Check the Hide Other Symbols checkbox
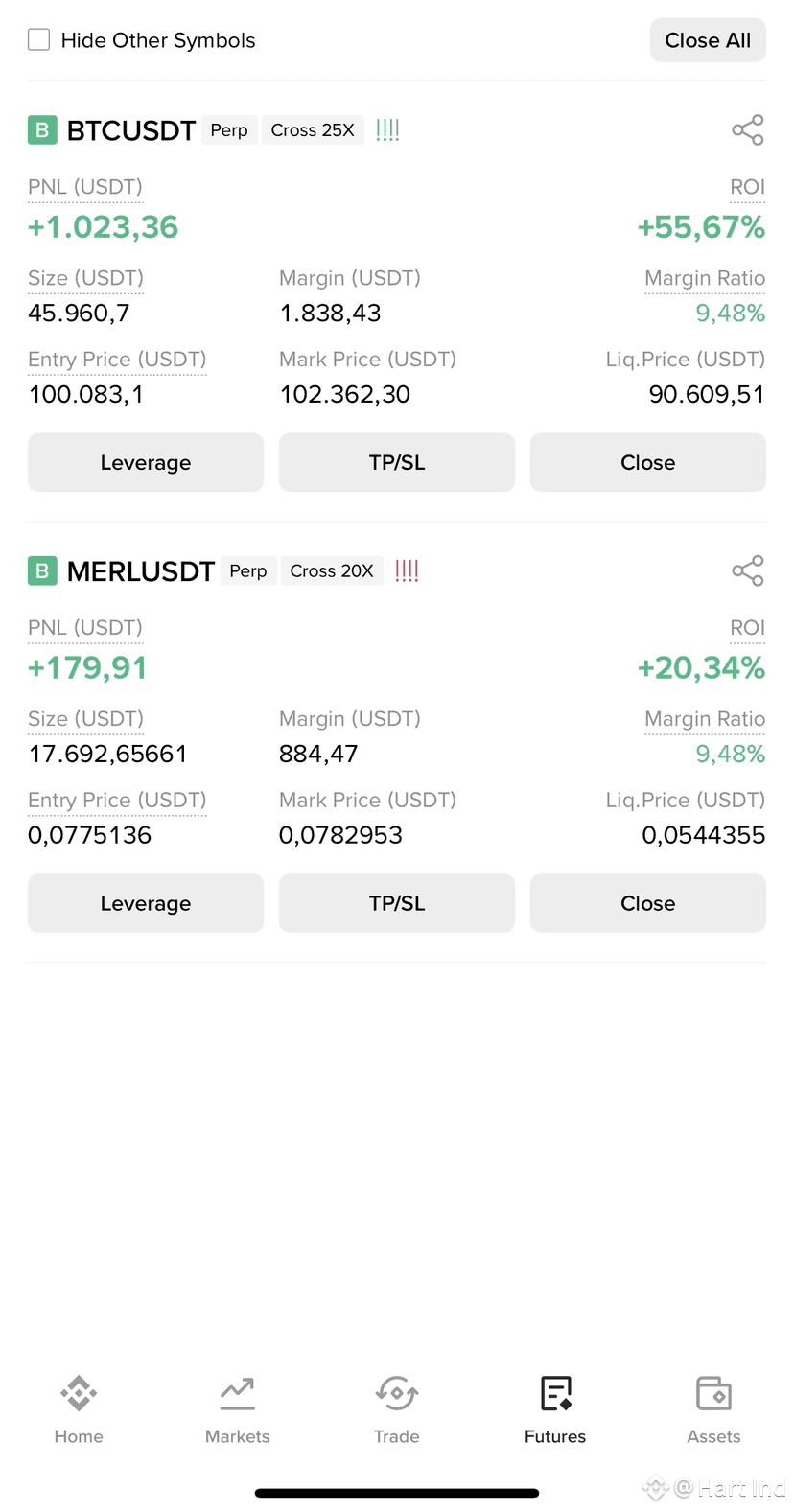Screen dimensions: 794x1512 pos(38,39)
